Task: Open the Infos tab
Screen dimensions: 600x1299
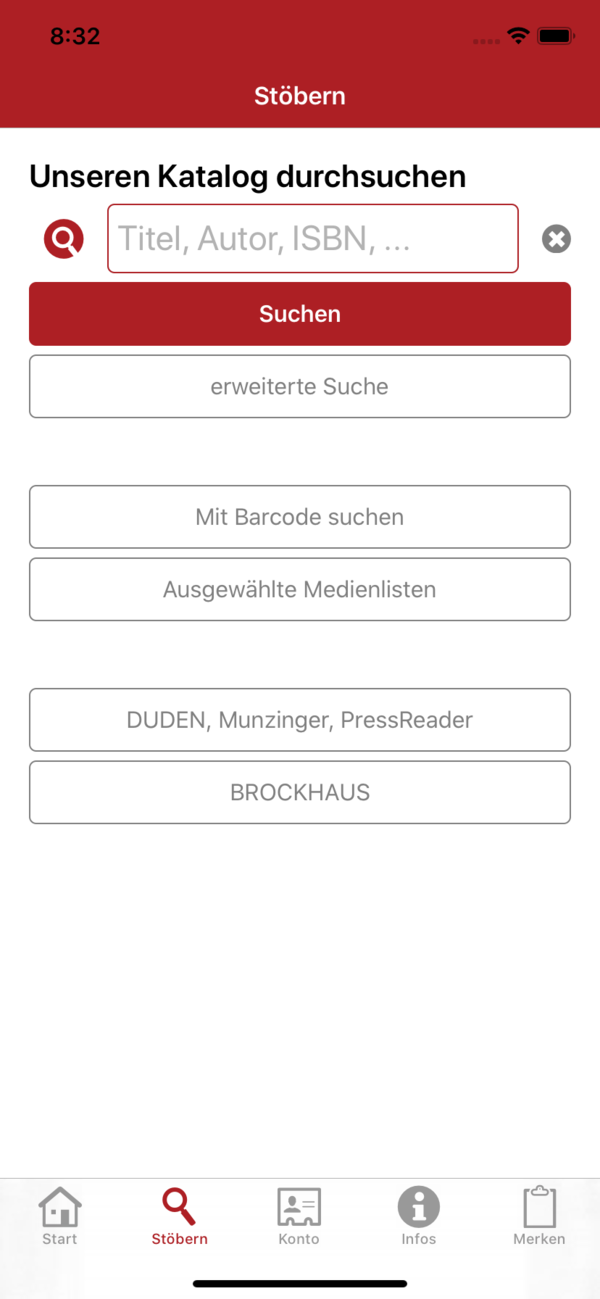Action: coord(419,1216)
